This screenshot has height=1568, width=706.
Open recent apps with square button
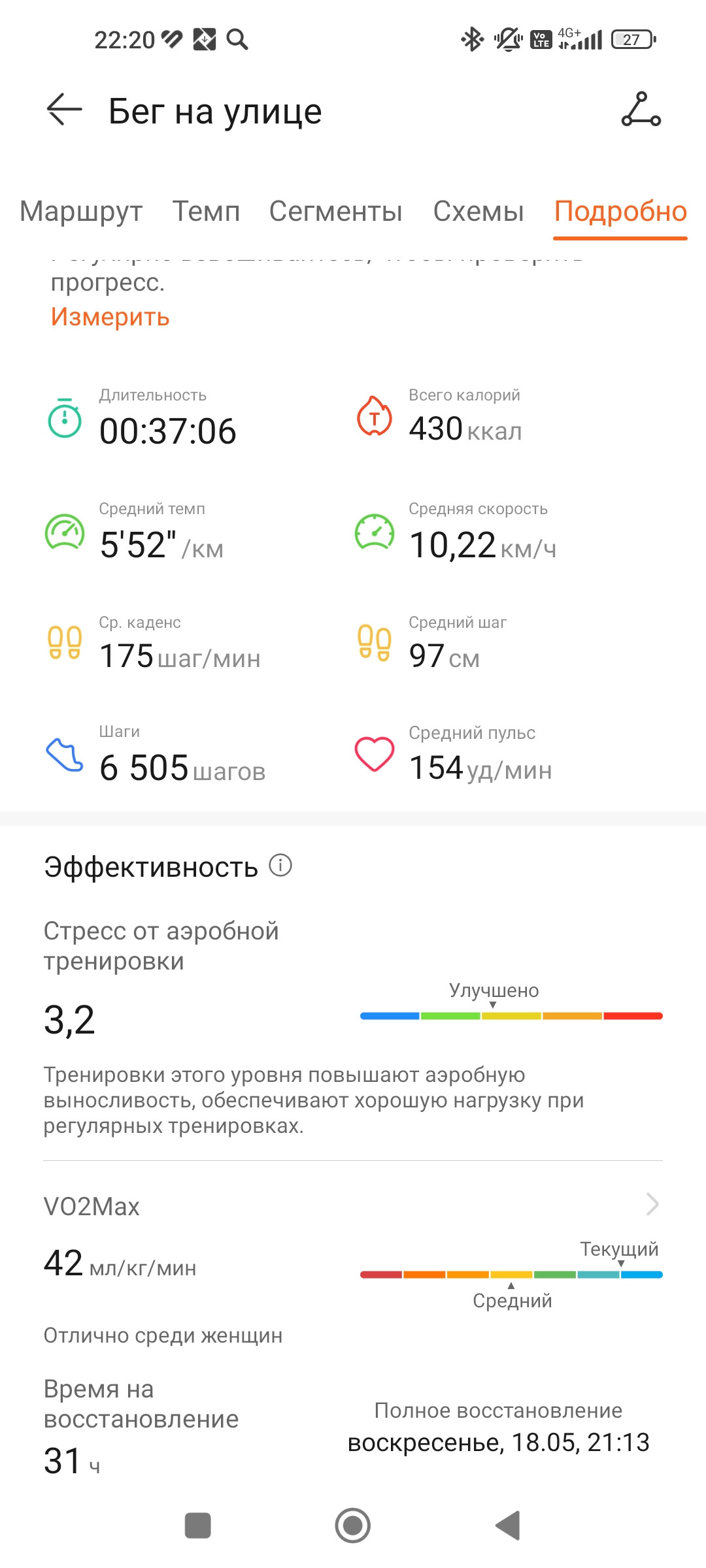tap(198, 1526)
